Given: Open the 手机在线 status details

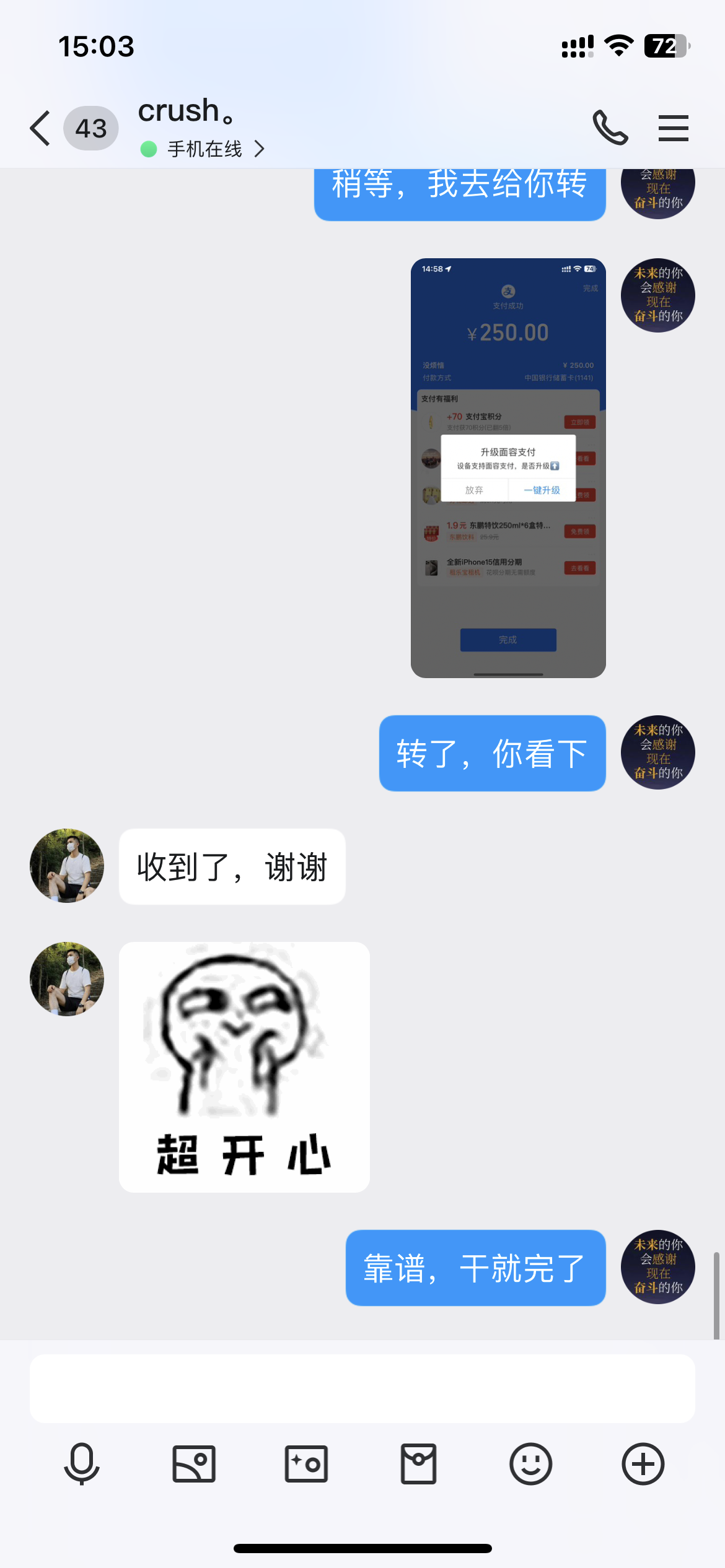Looking at the screenshot, I should tap(204, 149).
